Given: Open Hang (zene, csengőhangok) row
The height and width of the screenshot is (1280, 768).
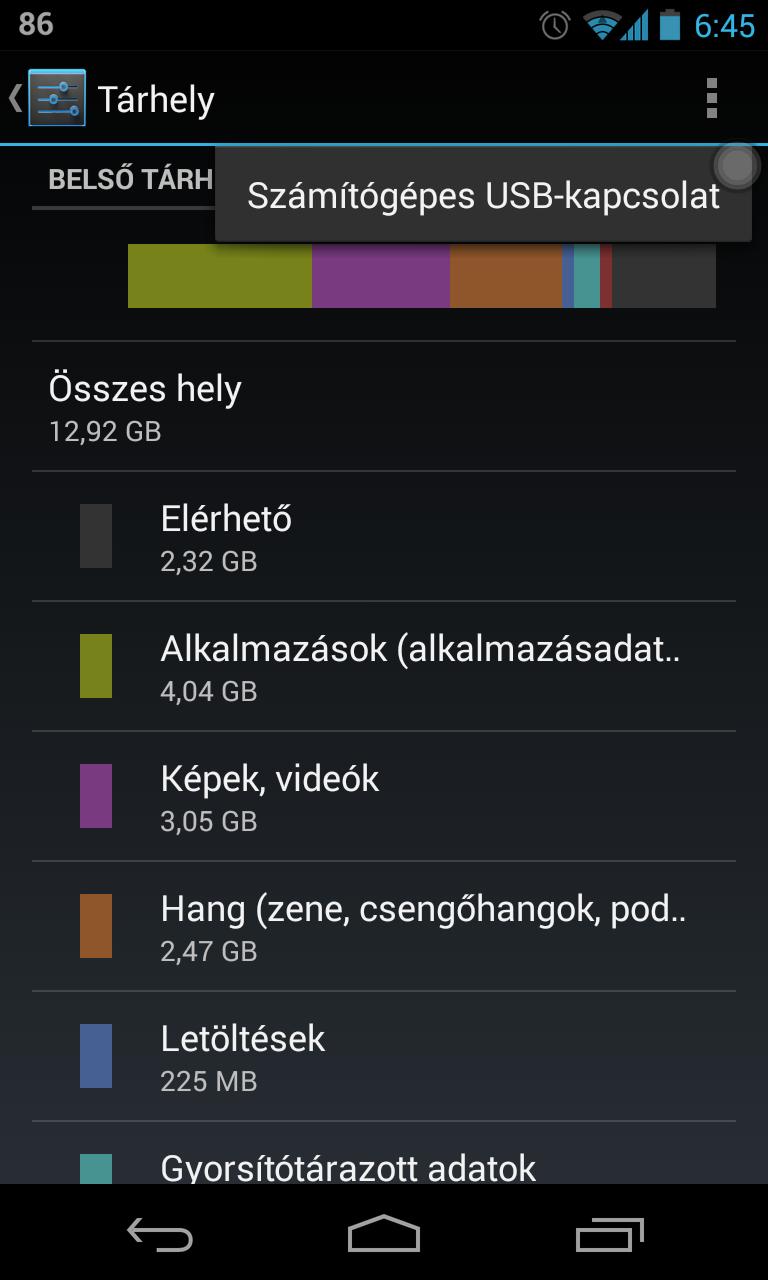Looking at the screenshot, I should (x=384, y=926).
